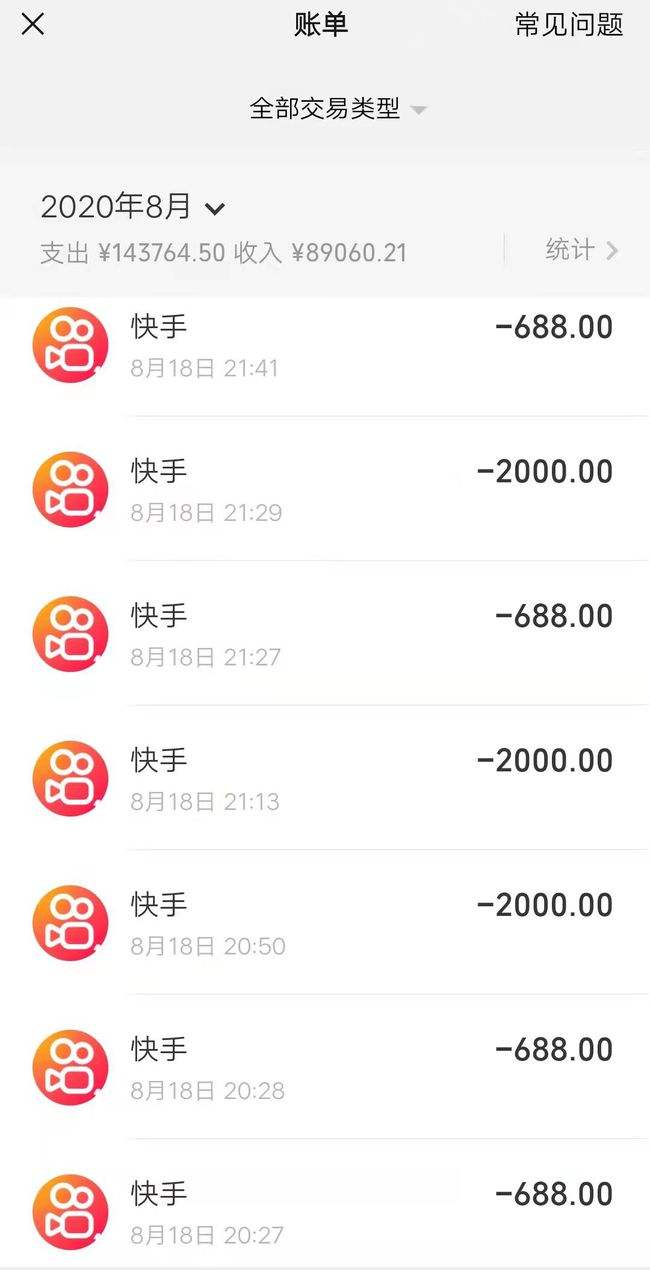Change the month from 2020年8月
Screen dimensions: 650x1270
coord(133,207)
